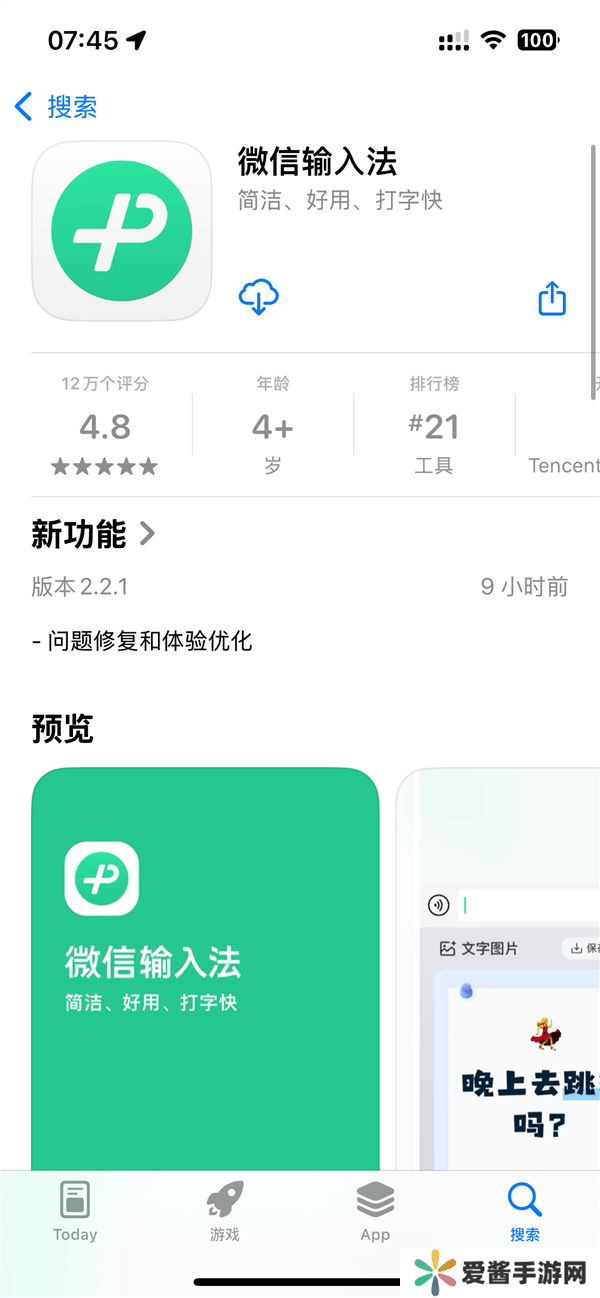
Task: Go back to 搜索 results
Action: tap(56, 107)
